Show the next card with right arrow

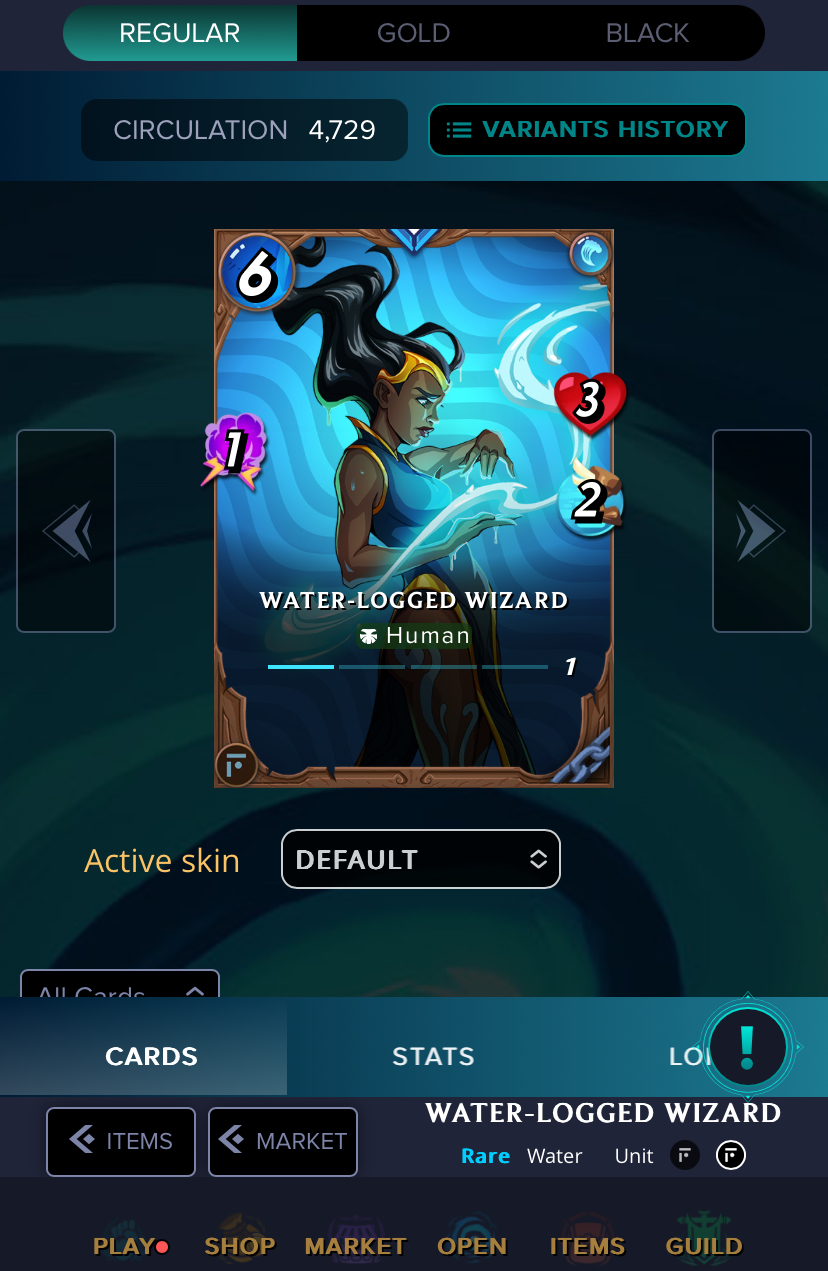[761, 531]
